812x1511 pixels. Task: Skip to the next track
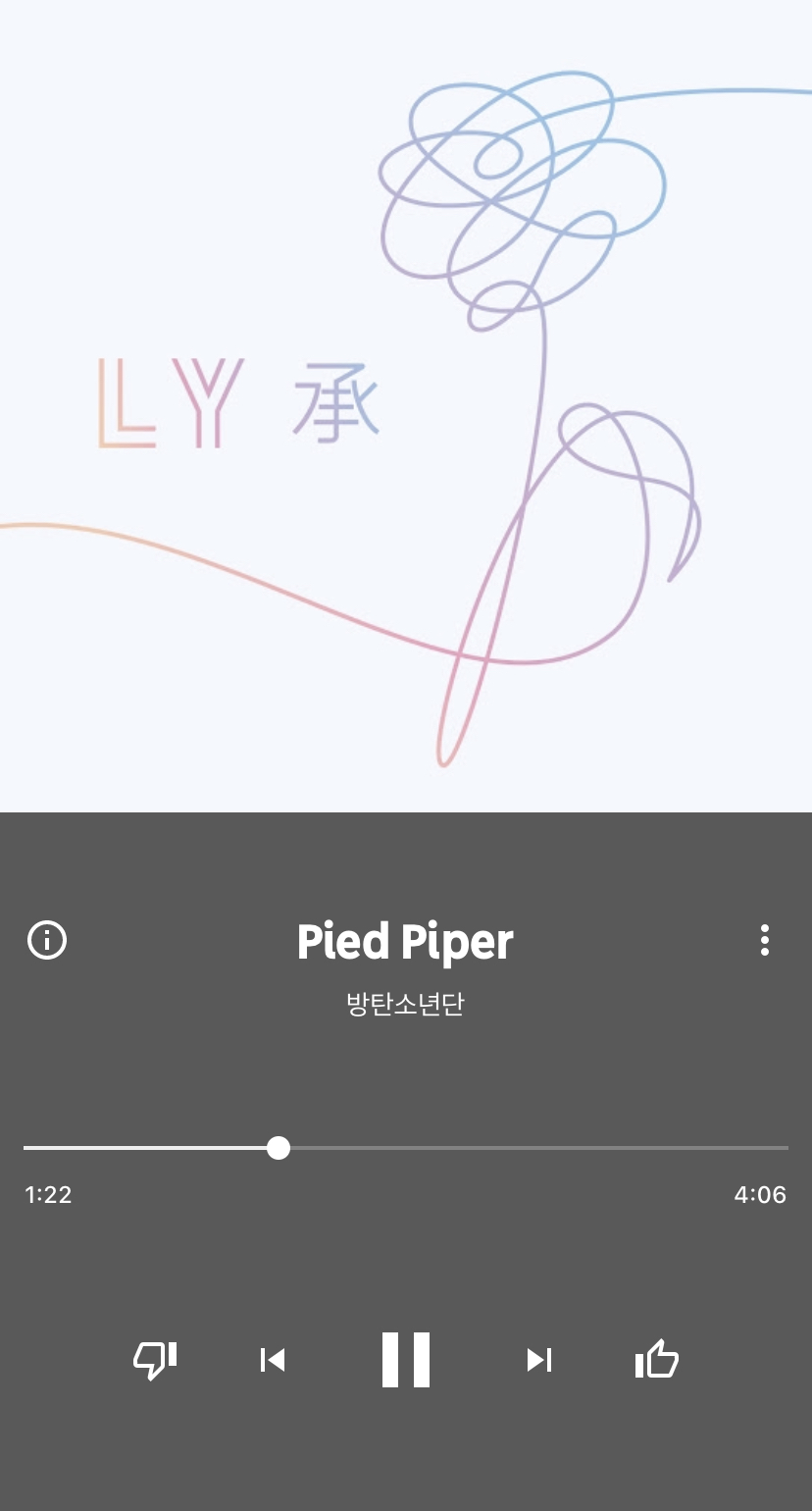[538, 1359]
